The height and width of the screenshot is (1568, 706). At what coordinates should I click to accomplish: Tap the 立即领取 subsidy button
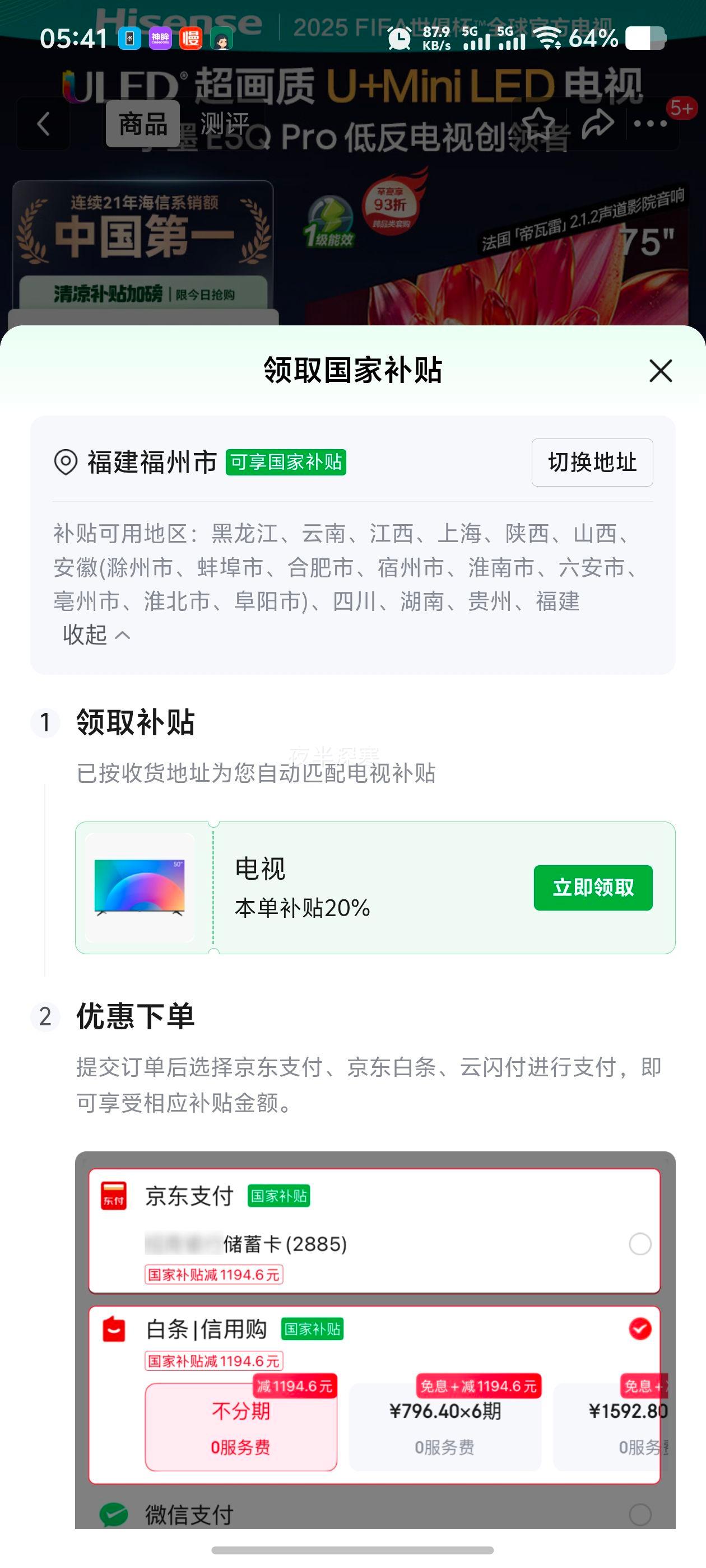pos(593,888)
